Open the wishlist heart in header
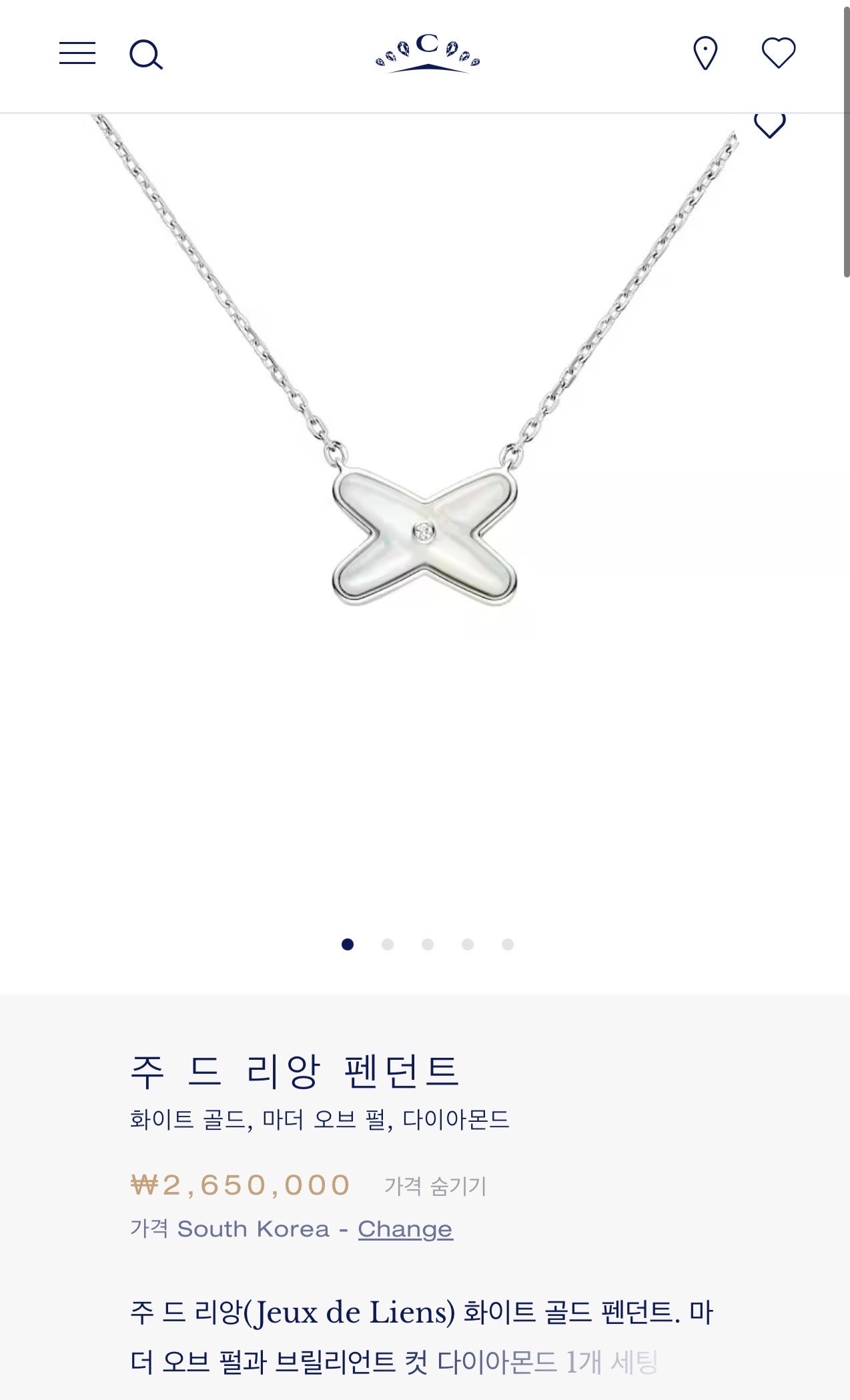Viewport: 850px width, 1400px height. (x=779, y=53)
